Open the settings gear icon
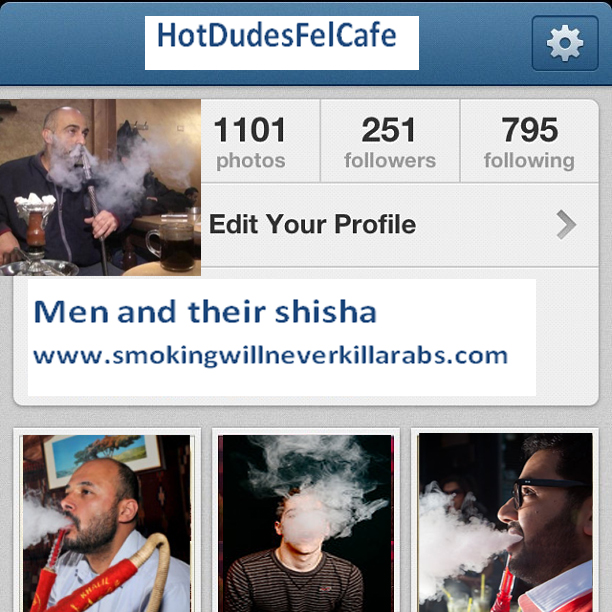The height and width of the screenshot is (612, 612). 565,43
